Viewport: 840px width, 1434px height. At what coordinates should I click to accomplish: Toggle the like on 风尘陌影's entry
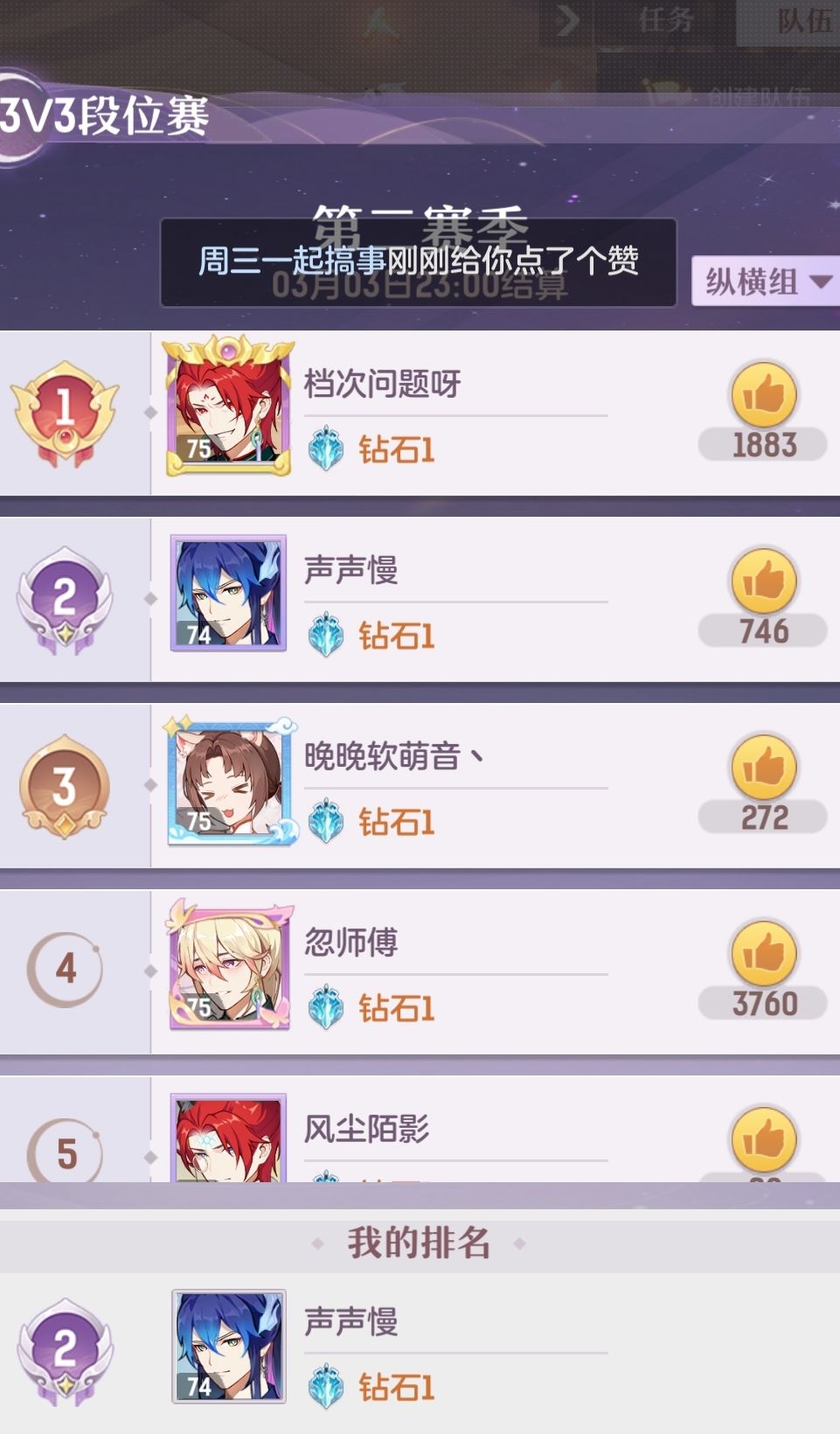coord(762,1138)
